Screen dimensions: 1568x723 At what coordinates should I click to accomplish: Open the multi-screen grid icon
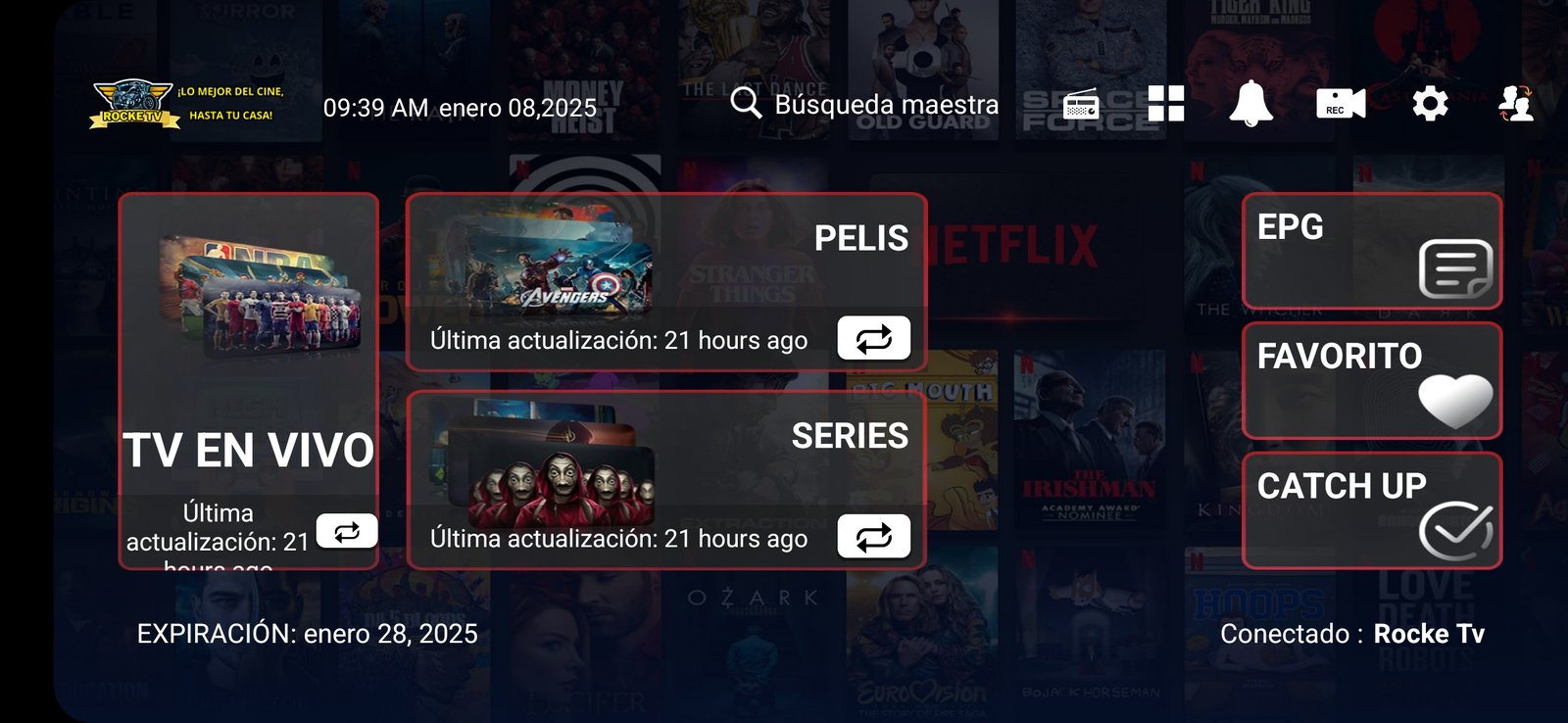pos(1166,103)
